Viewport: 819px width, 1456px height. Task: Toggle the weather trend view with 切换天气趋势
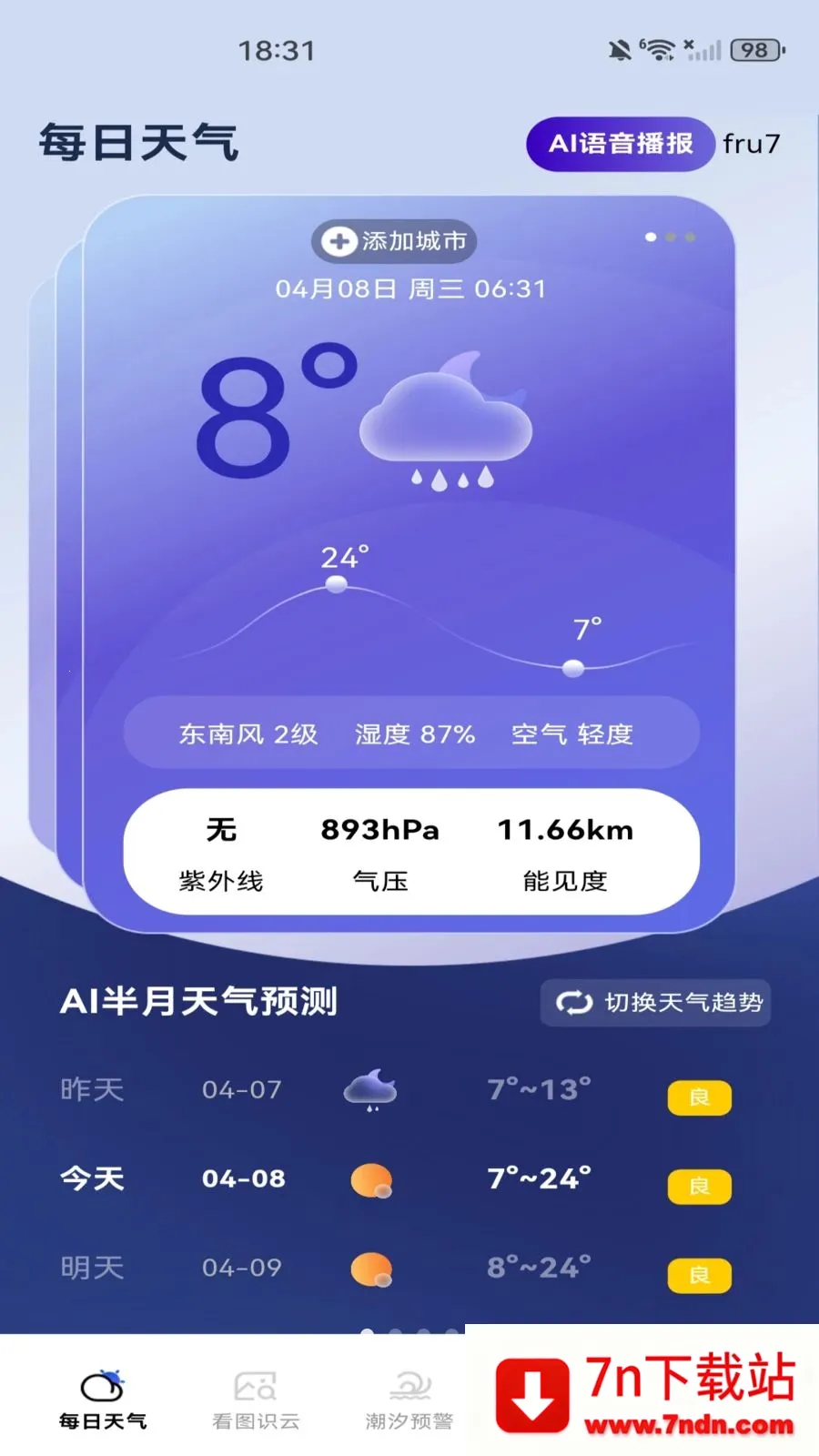pos(653,1002)
